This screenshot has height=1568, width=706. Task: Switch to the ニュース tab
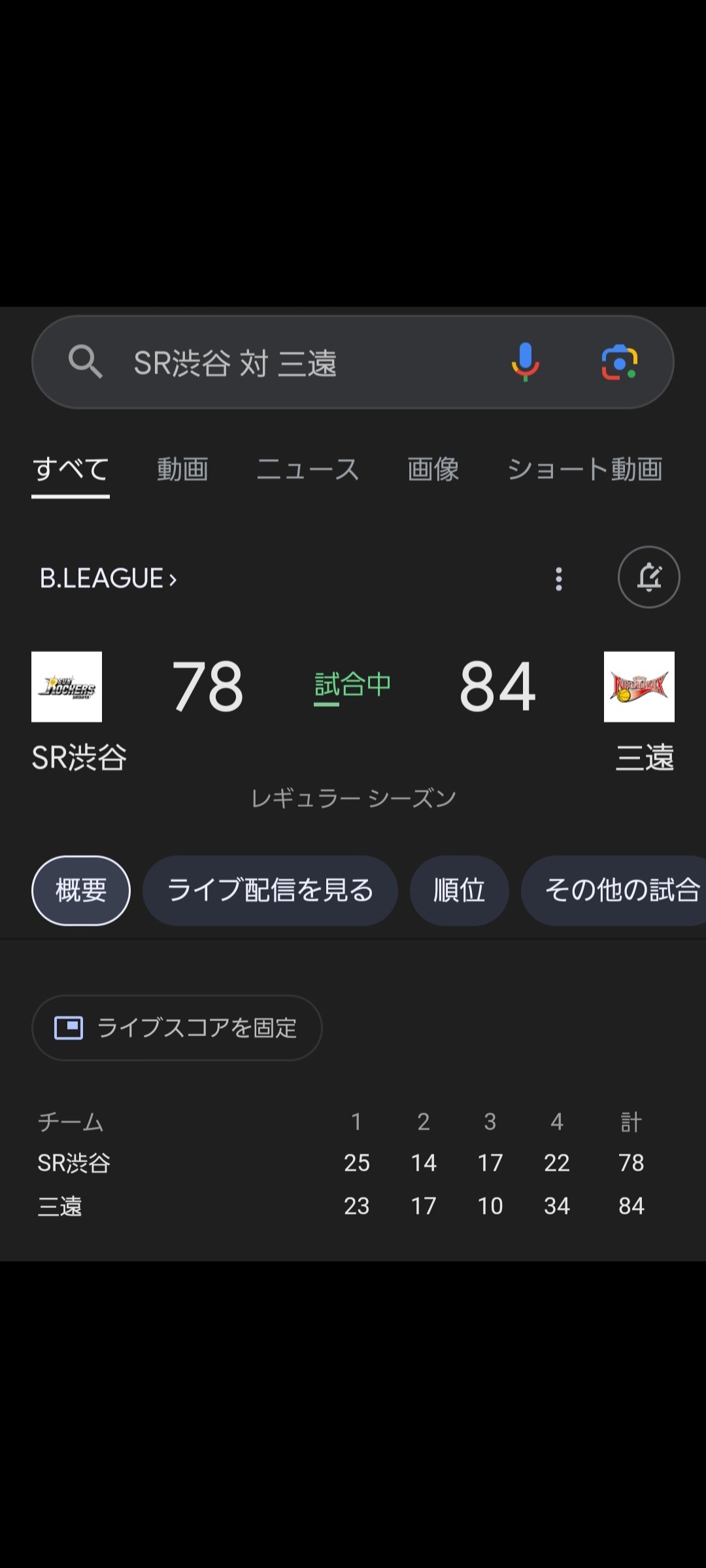tap(308, 469)
